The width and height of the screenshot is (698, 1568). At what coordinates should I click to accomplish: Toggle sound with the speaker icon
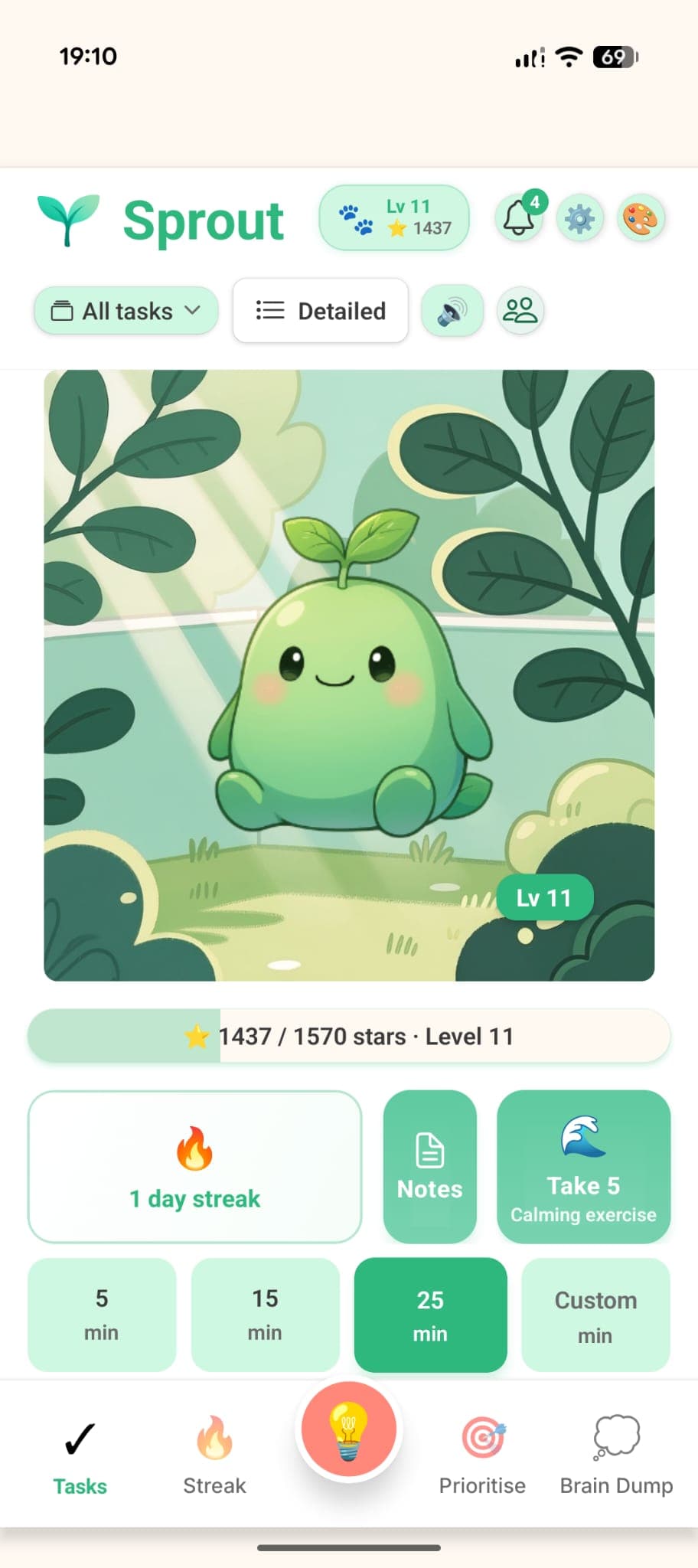[452, 311]
